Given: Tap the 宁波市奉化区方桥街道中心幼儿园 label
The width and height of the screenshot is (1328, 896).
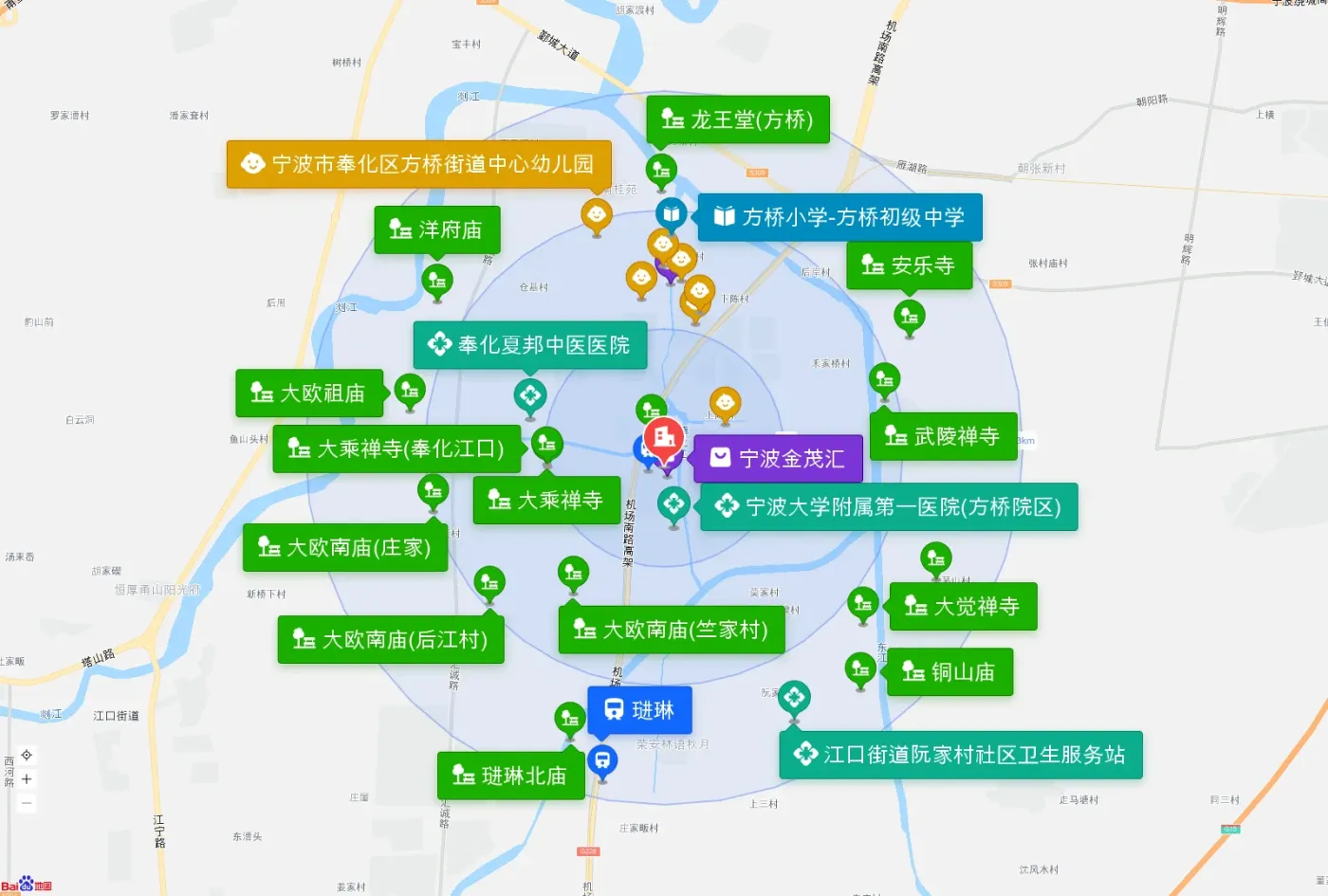Looking at the screenshot, I should coord(418,164).
